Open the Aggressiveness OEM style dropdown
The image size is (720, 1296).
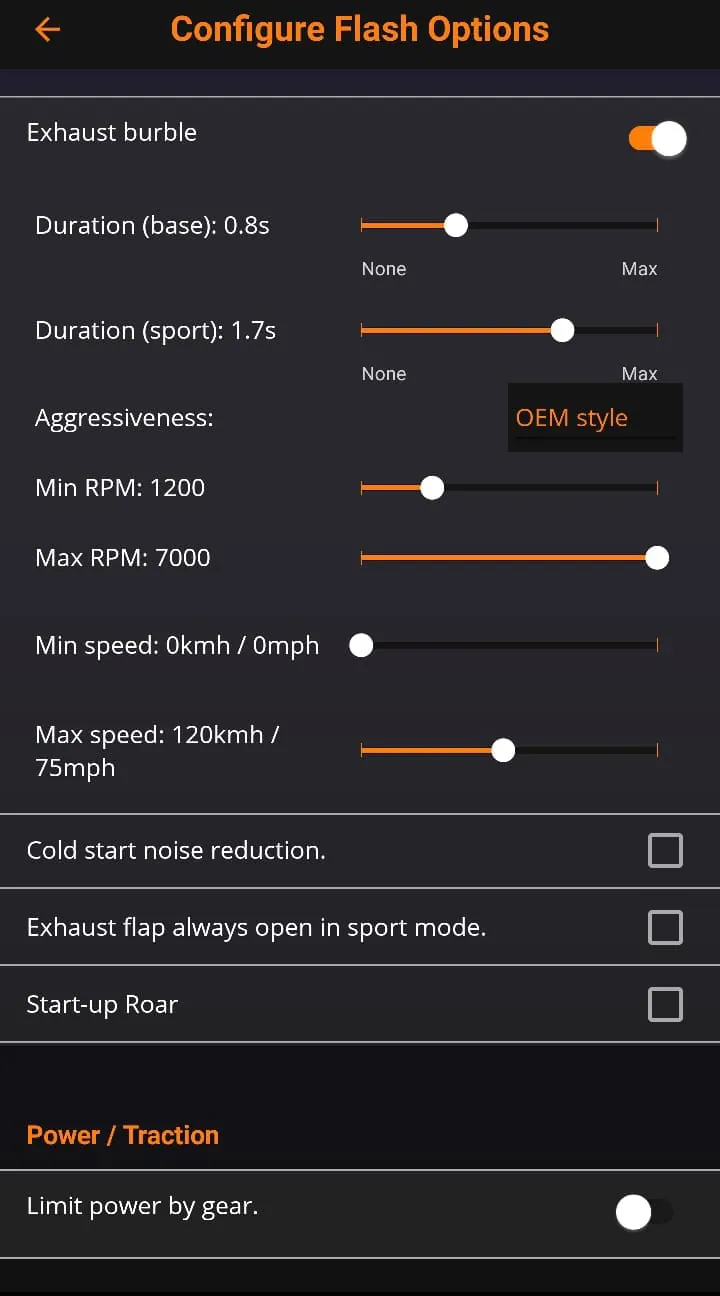tap(595, 418)
